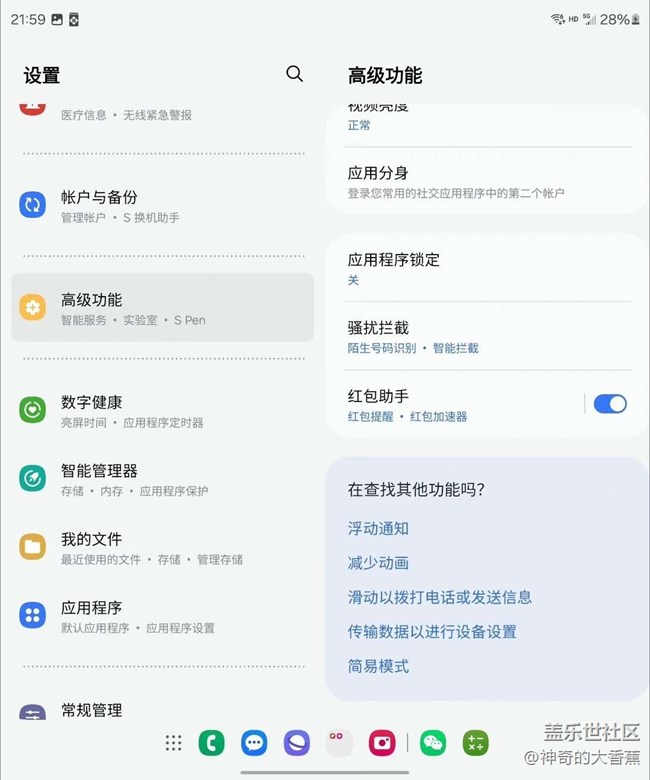Open the settings search icon
Screen dimensions: 650x780
tap(294, 74)
